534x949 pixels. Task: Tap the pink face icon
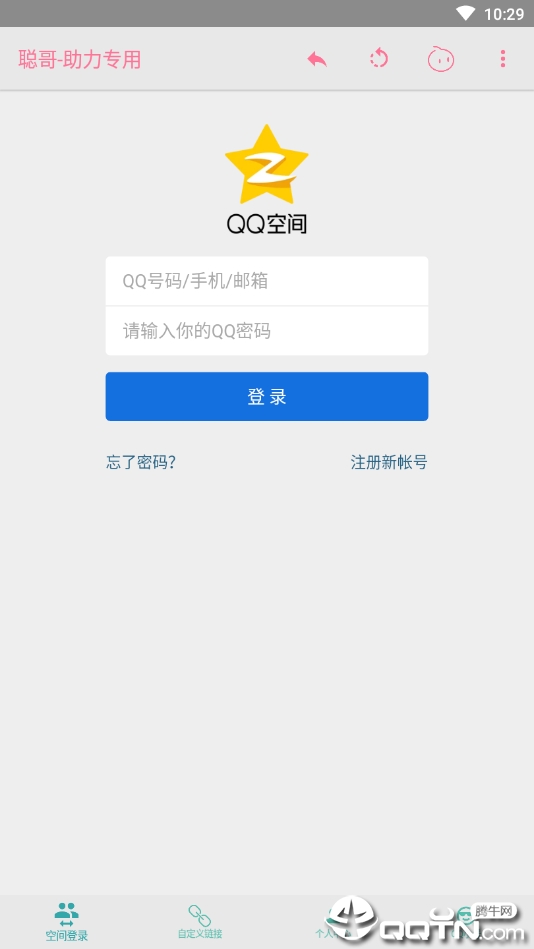(440, 59)
